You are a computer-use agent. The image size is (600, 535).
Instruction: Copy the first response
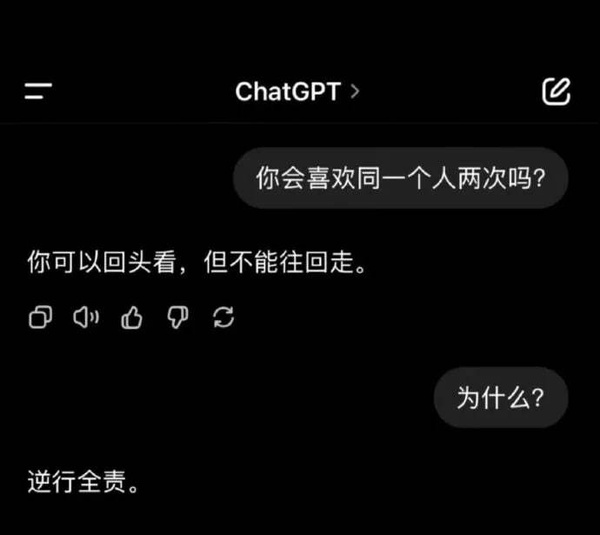[40, 318]
